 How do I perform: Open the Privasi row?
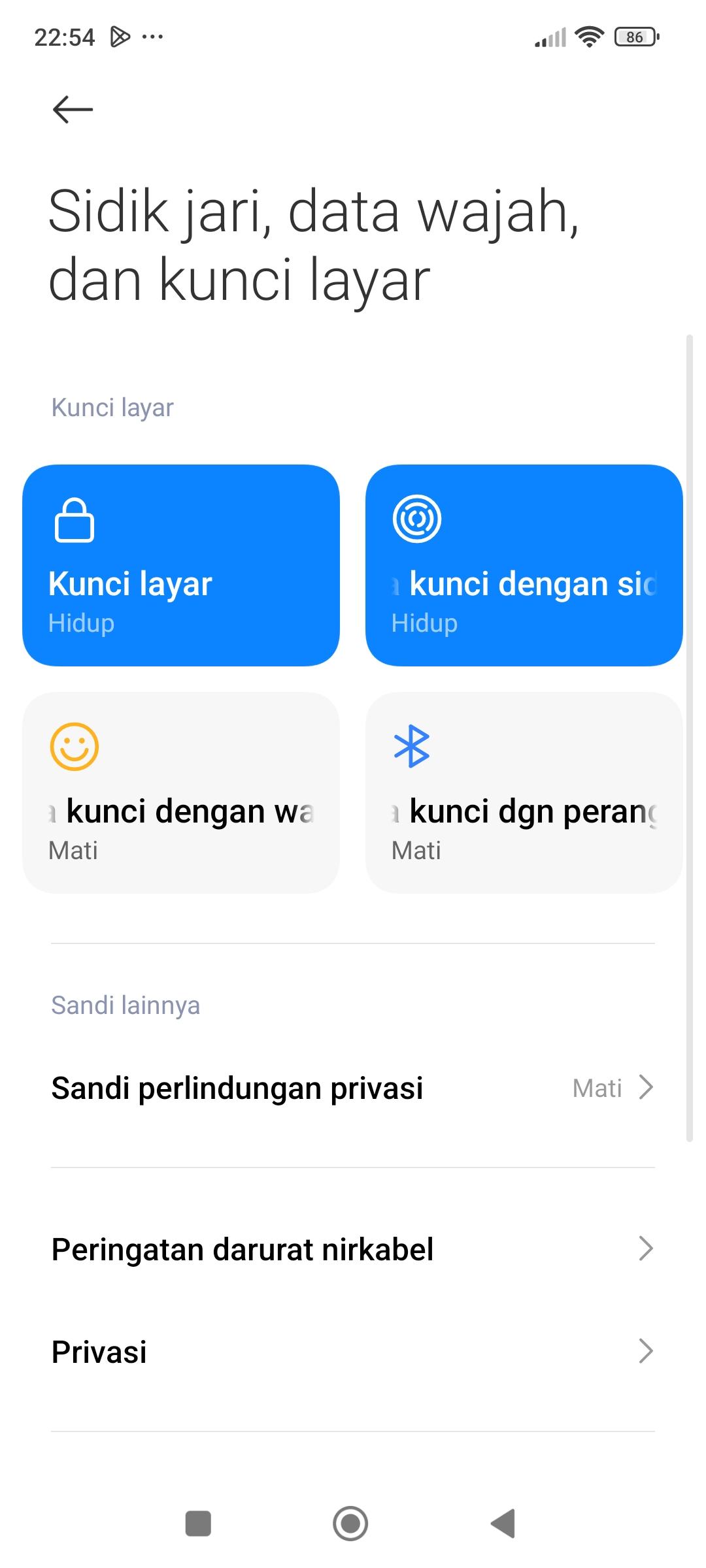(353, 1351)
